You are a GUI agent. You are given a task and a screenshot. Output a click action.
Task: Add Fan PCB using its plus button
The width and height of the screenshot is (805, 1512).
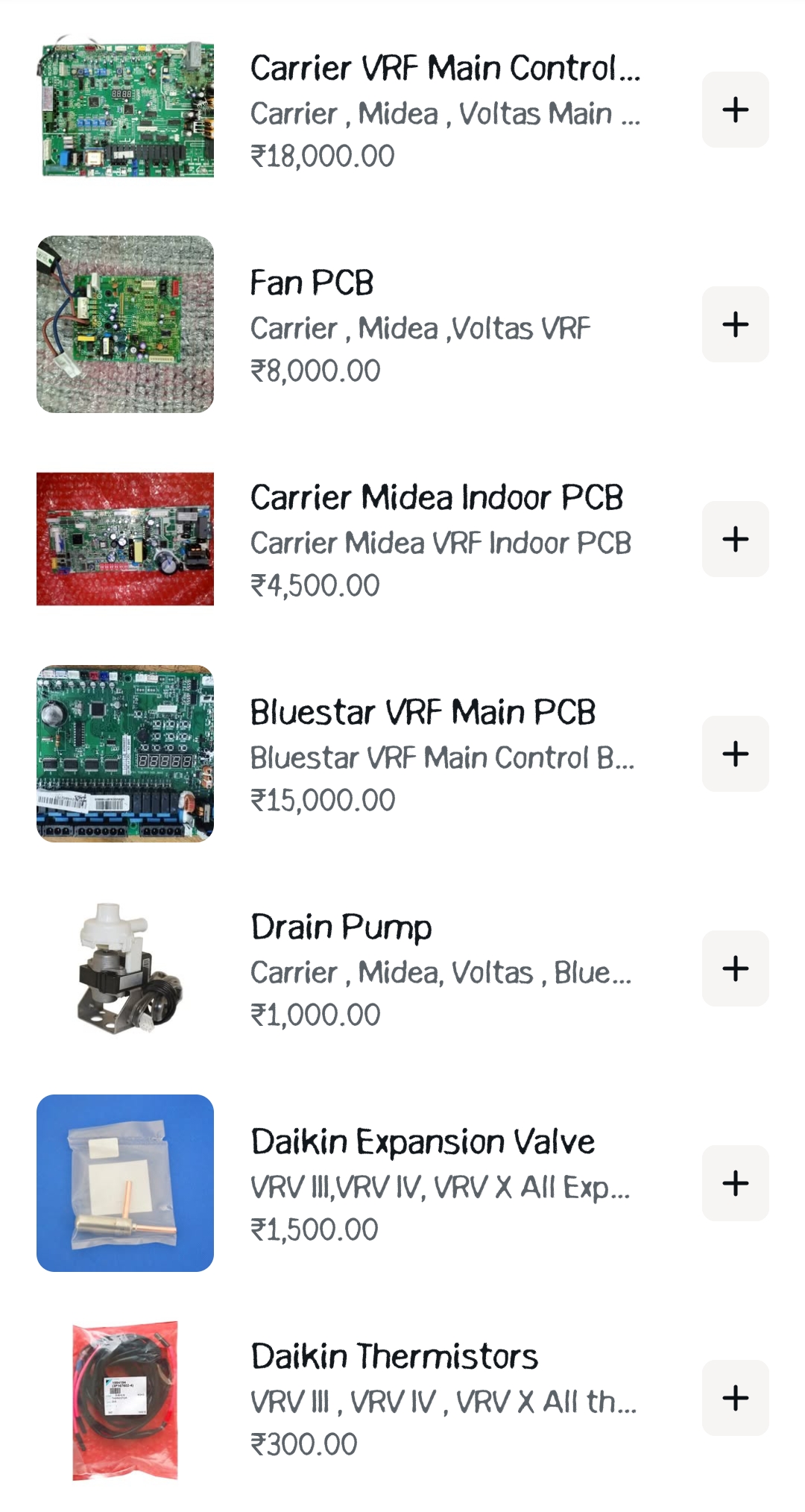point(735,324)
